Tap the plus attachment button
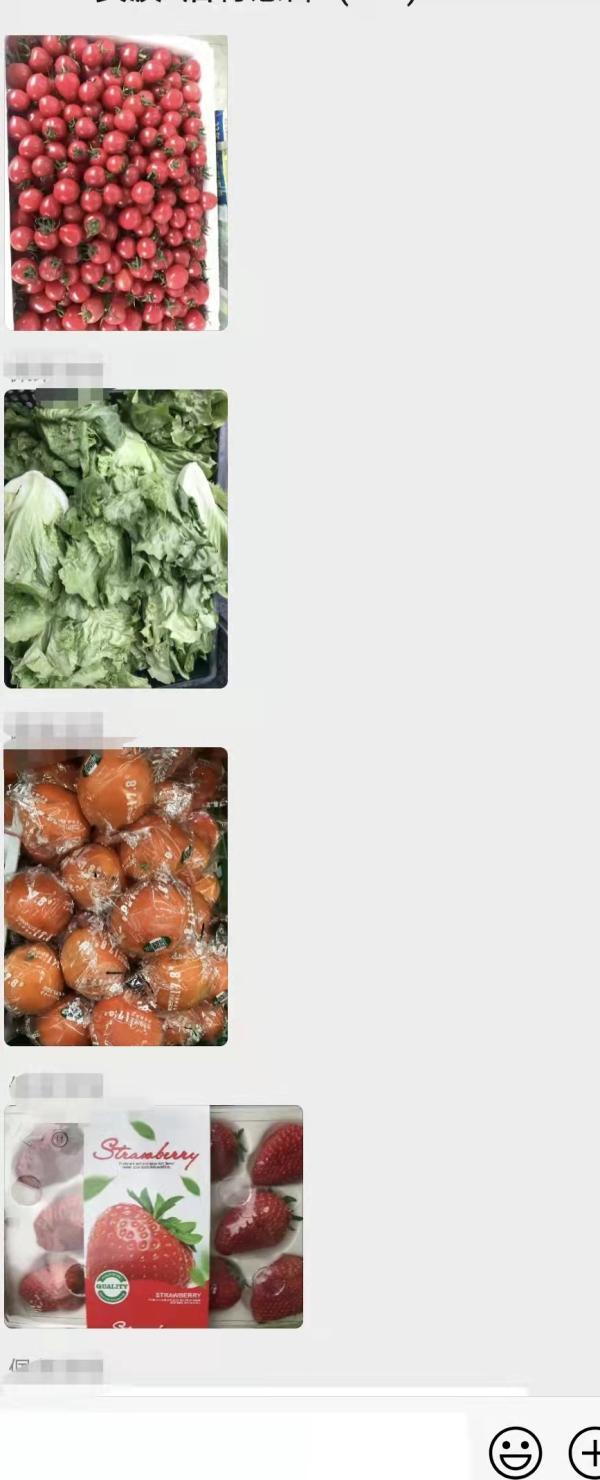 [586, 1451]
